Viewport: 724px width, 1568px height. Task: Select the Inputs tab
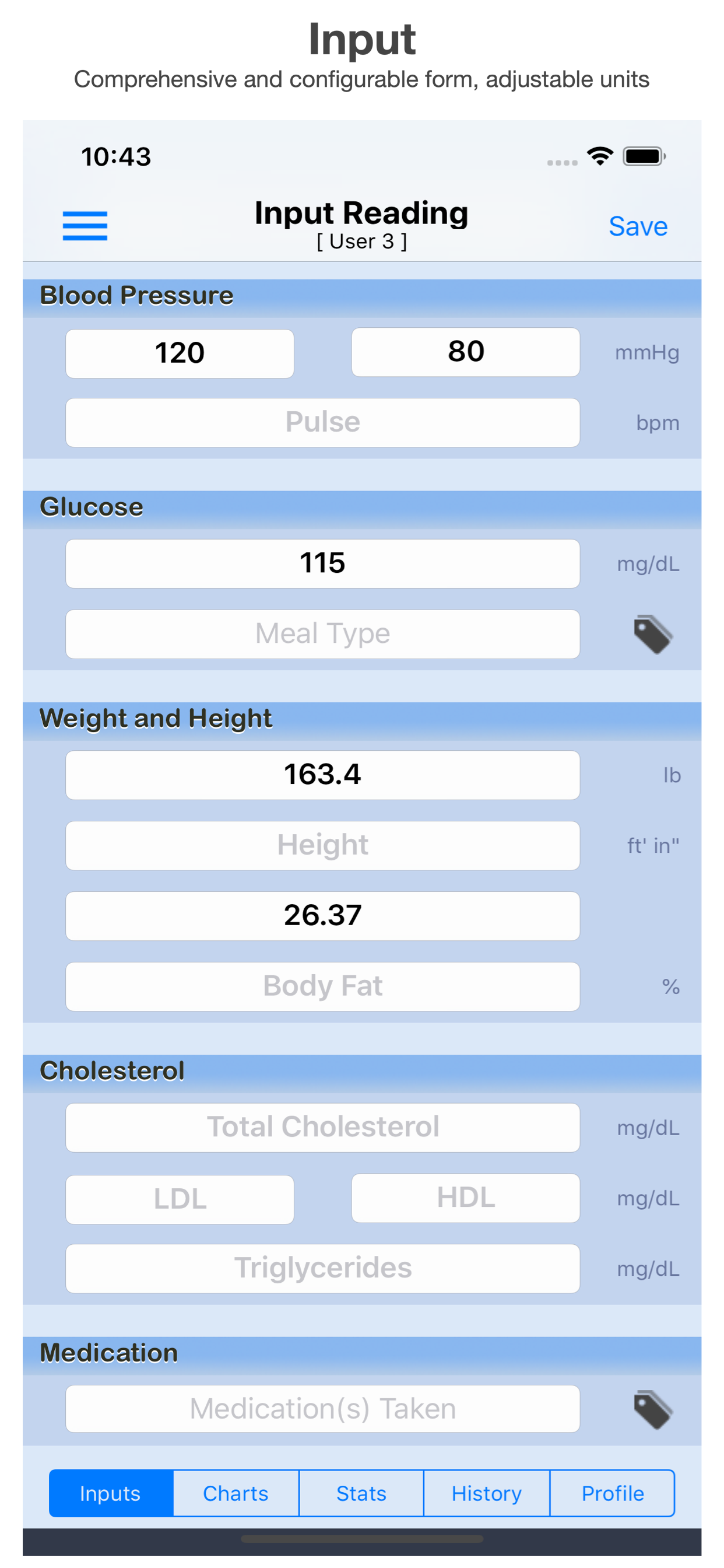110,1493
